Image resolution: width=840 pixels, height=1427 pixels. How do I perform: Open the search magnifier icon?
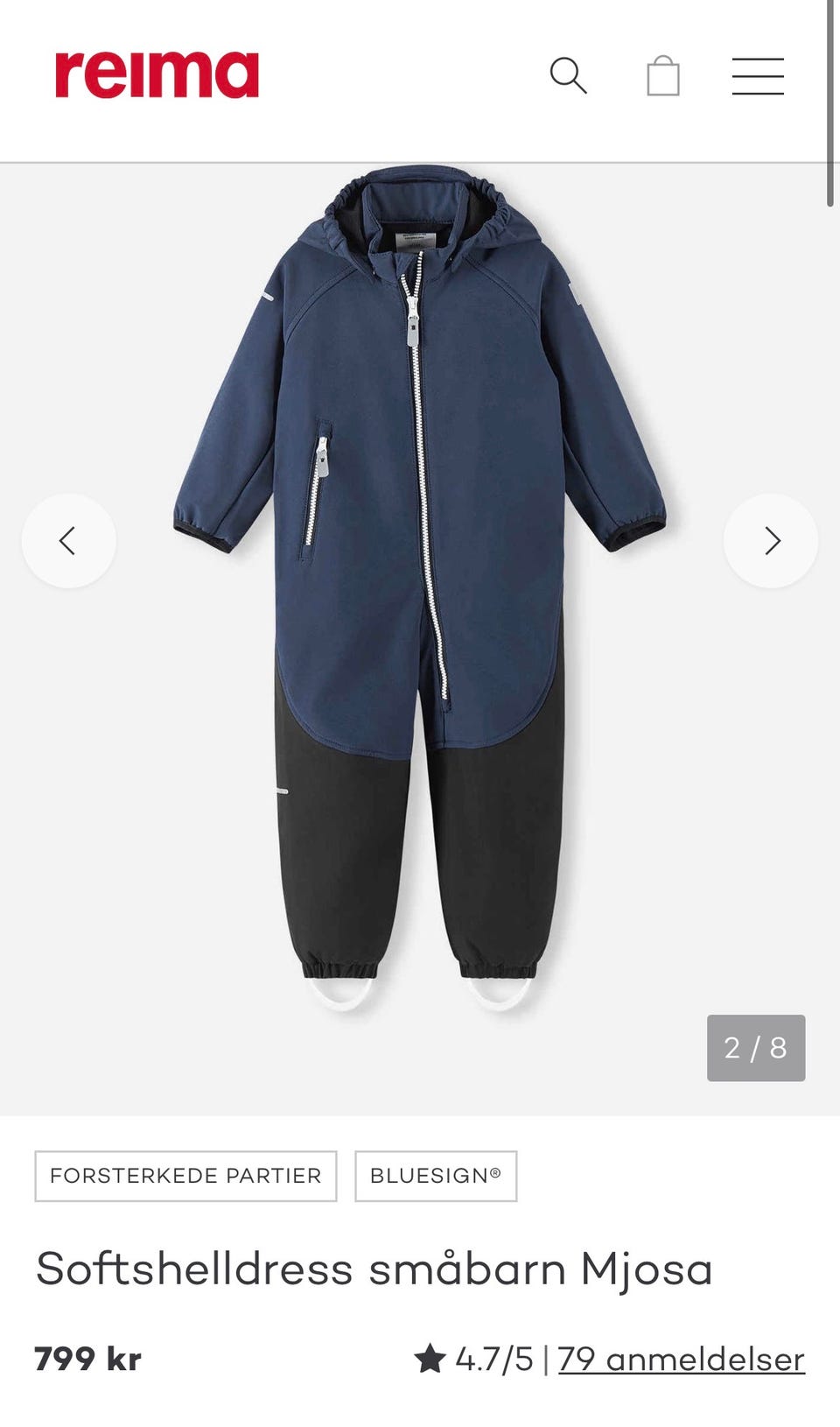point(568,75)
